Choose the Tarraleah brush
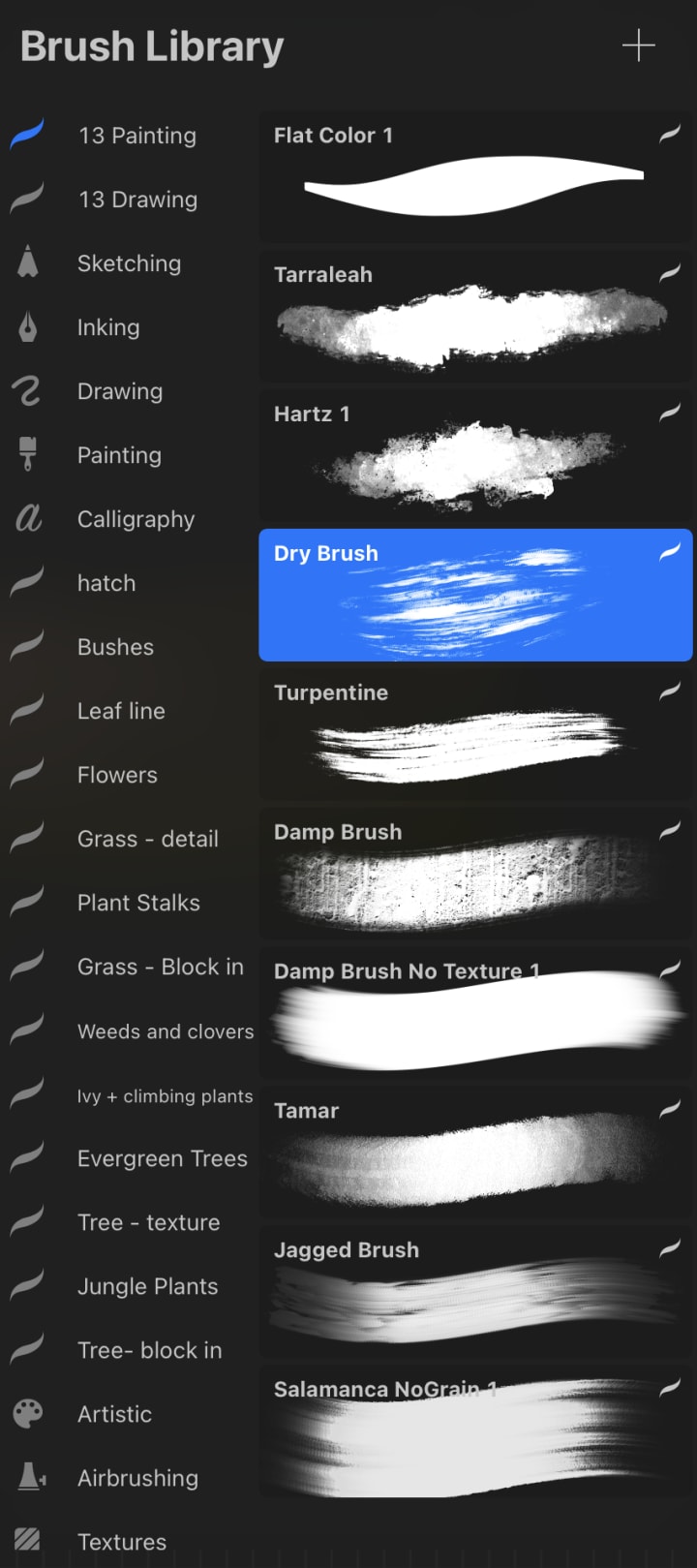Image resolution: width=697 pixels, height=1568 pixels. (474, 316)
